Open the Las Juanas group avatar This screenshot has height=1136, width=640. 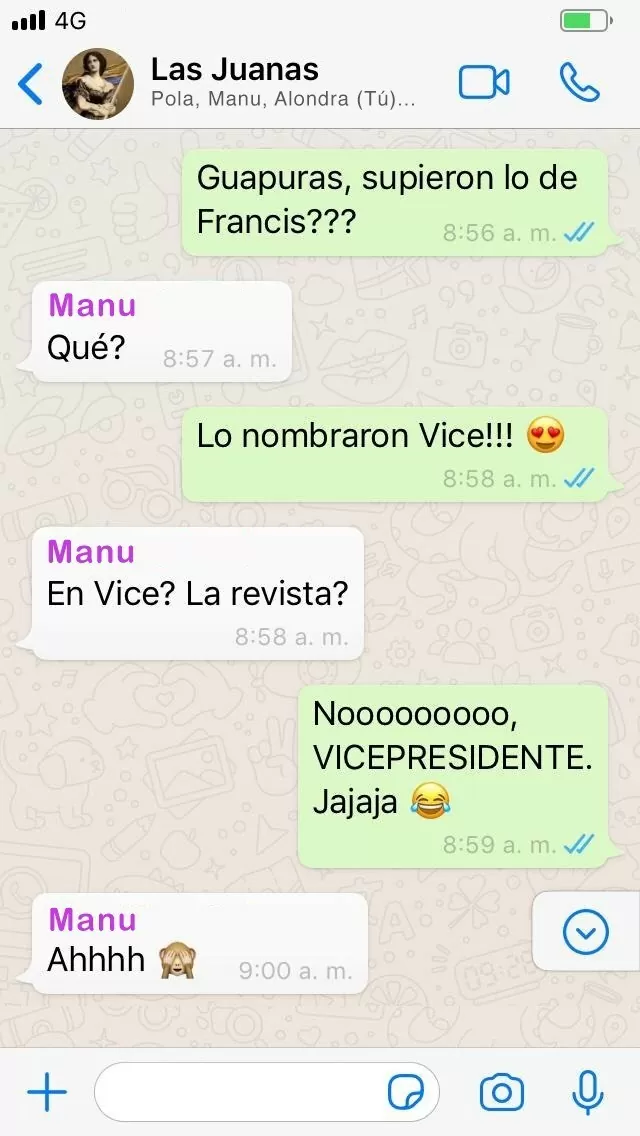coord(98,83)
